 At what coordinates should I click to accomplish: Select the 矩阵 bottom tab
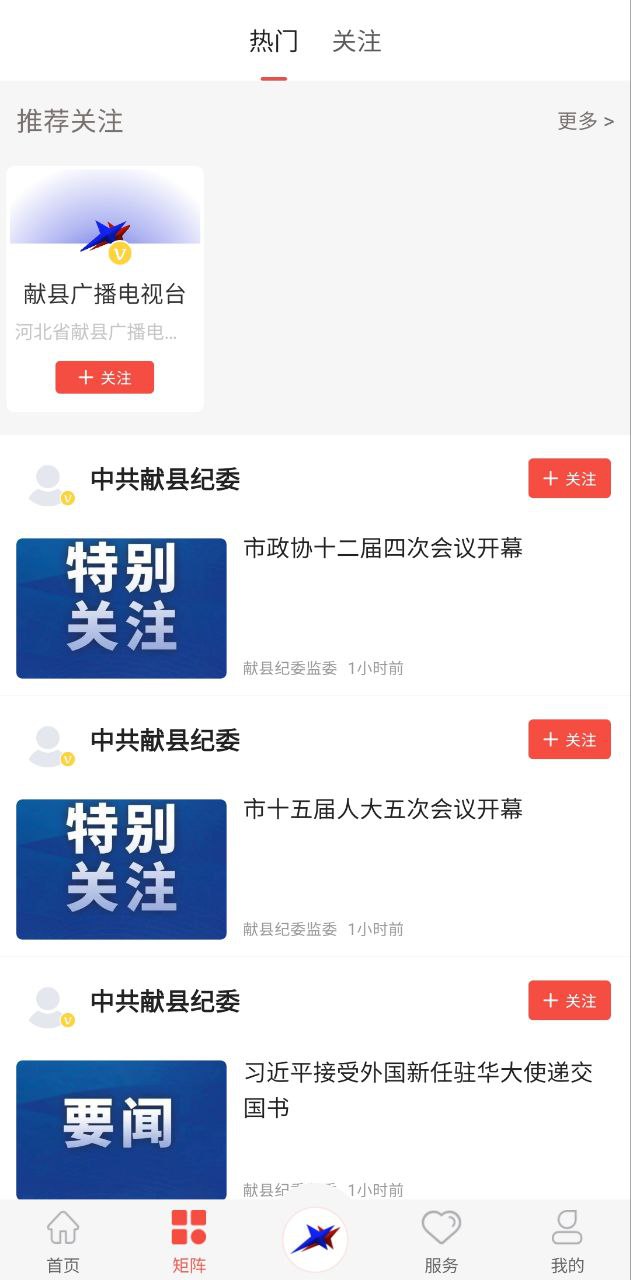189,1242
